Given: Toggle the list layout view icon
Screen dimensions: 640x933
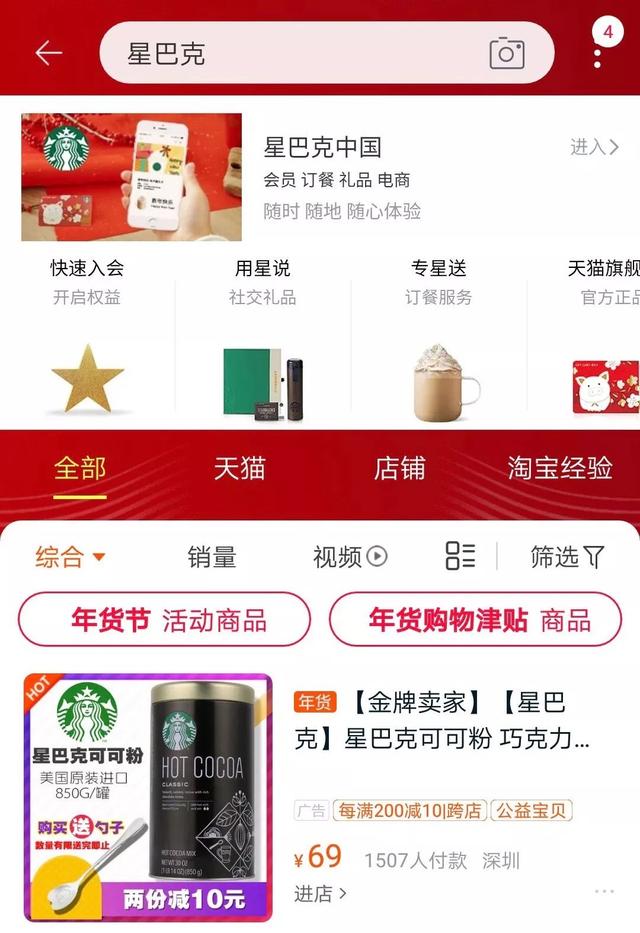Looking at the screenshot, I should [x=460, y=556].
